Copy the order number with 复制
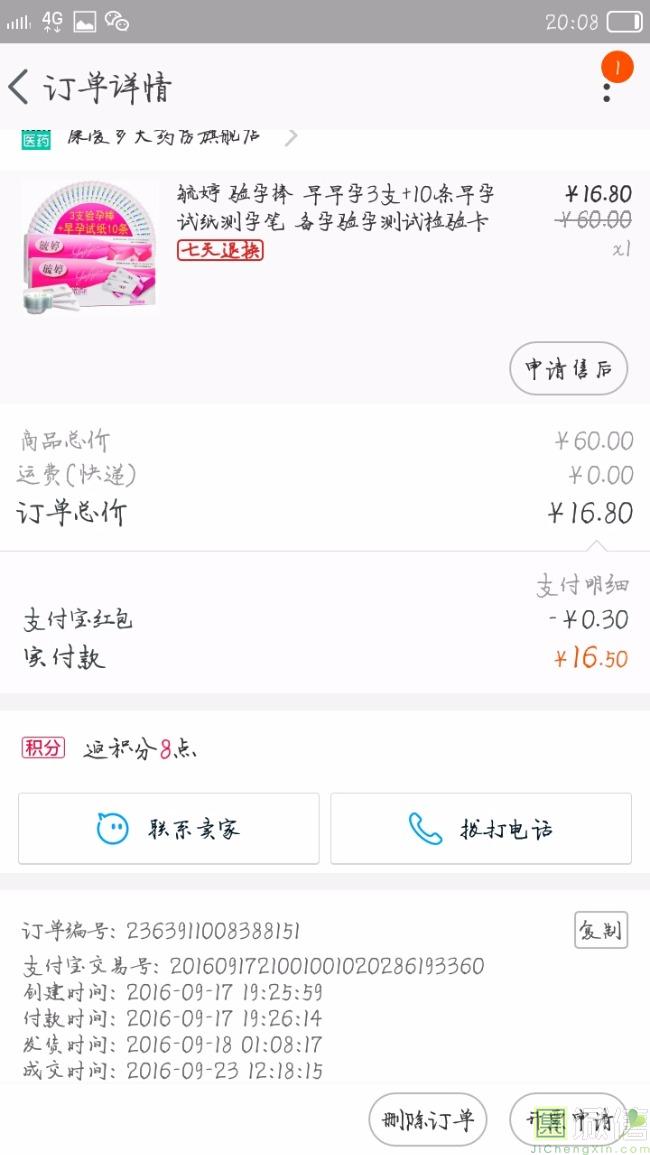The image size is (650, 1155). (601, 930)
